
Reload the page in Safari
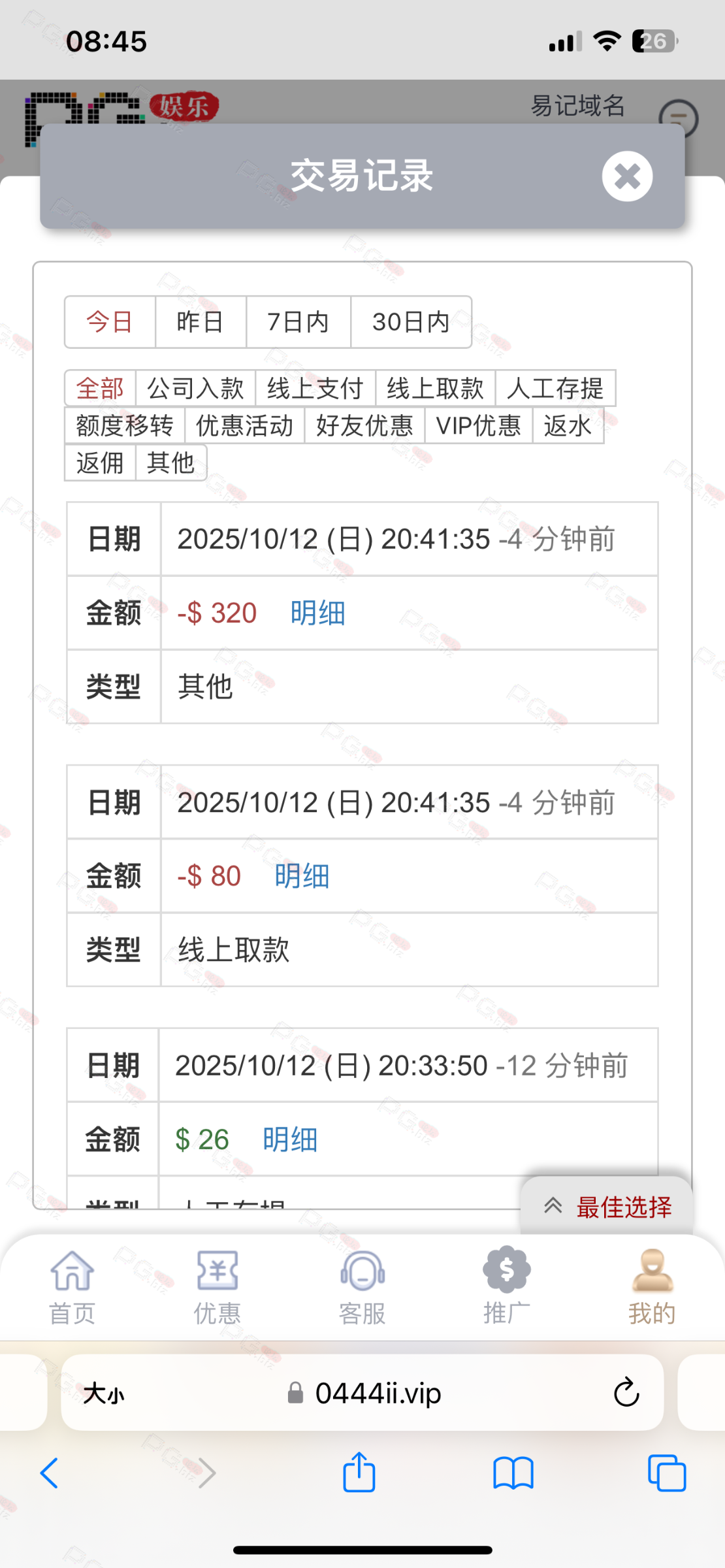626,1392
